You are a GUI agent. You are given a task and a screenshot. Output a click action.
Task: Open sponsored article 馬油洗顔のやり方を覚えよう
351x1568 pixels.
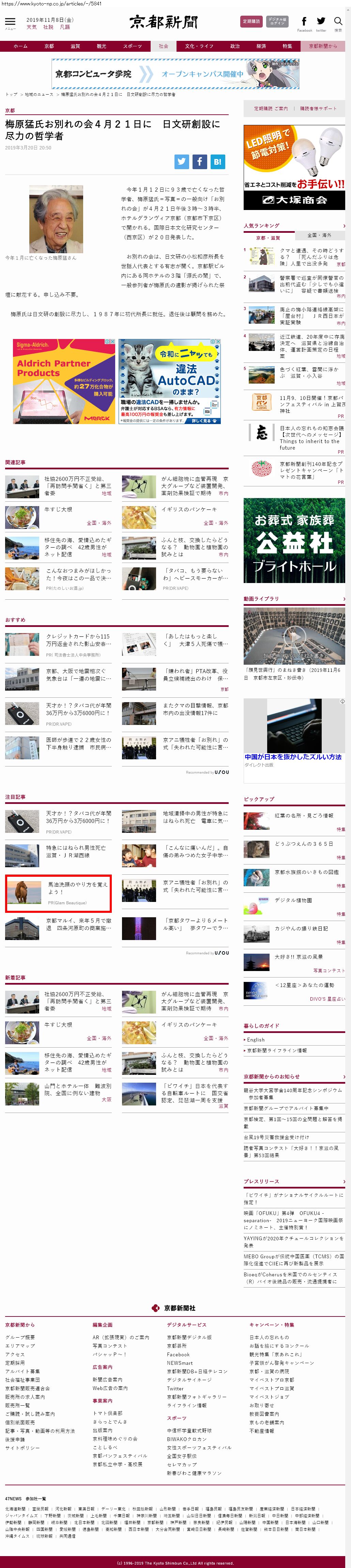[77, 888]
